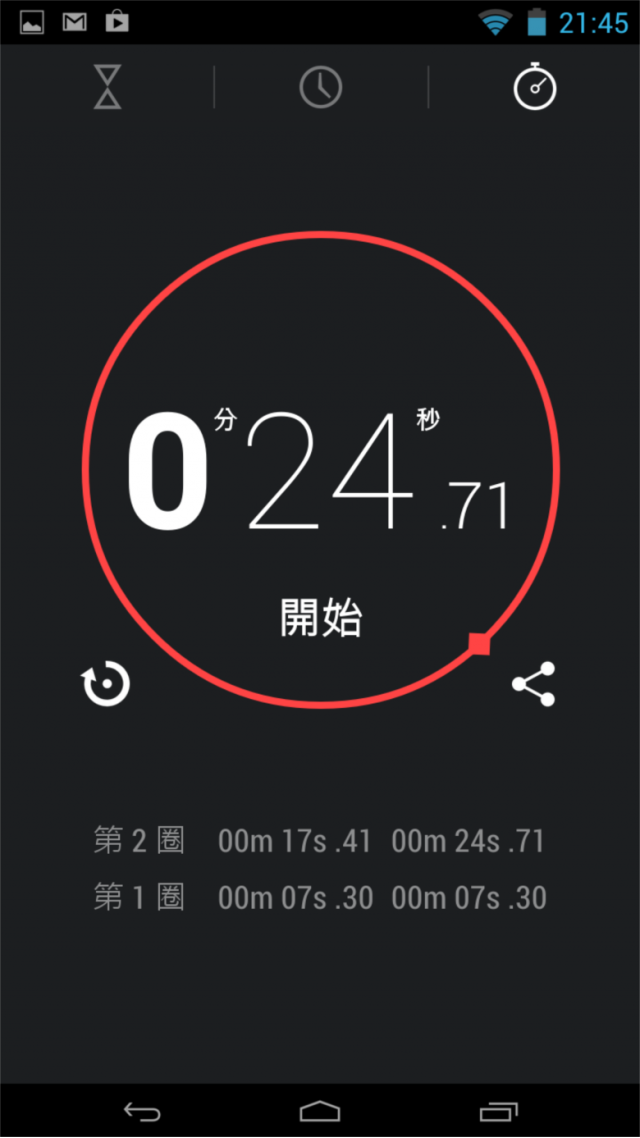The width and height of the screenshot is (640, 1138).
Task: Reset the stopwatch with the circular arrow
Action: click(107, 685)
